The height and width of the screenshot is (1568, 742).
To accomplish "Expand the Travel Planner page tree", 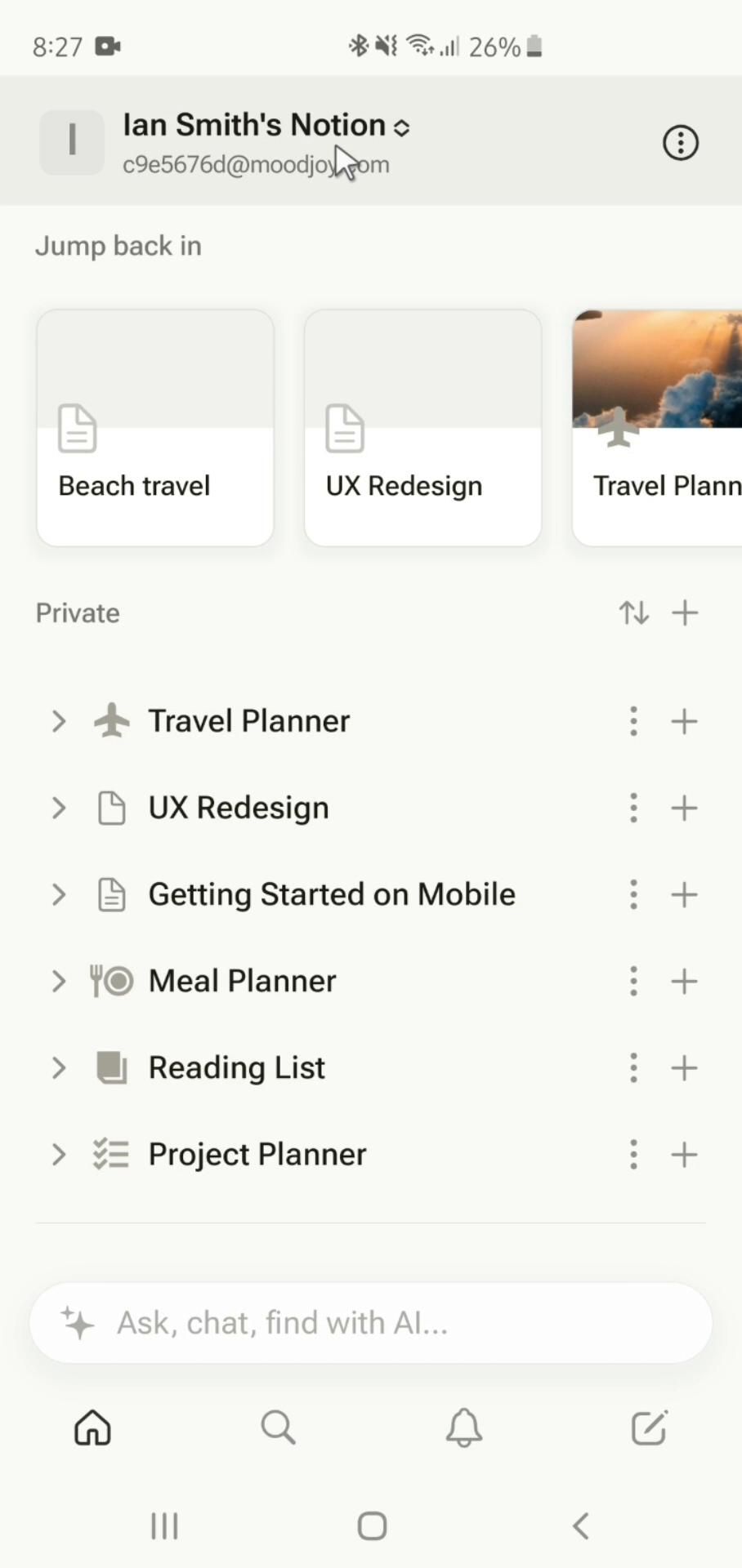I will click(59, 721).
